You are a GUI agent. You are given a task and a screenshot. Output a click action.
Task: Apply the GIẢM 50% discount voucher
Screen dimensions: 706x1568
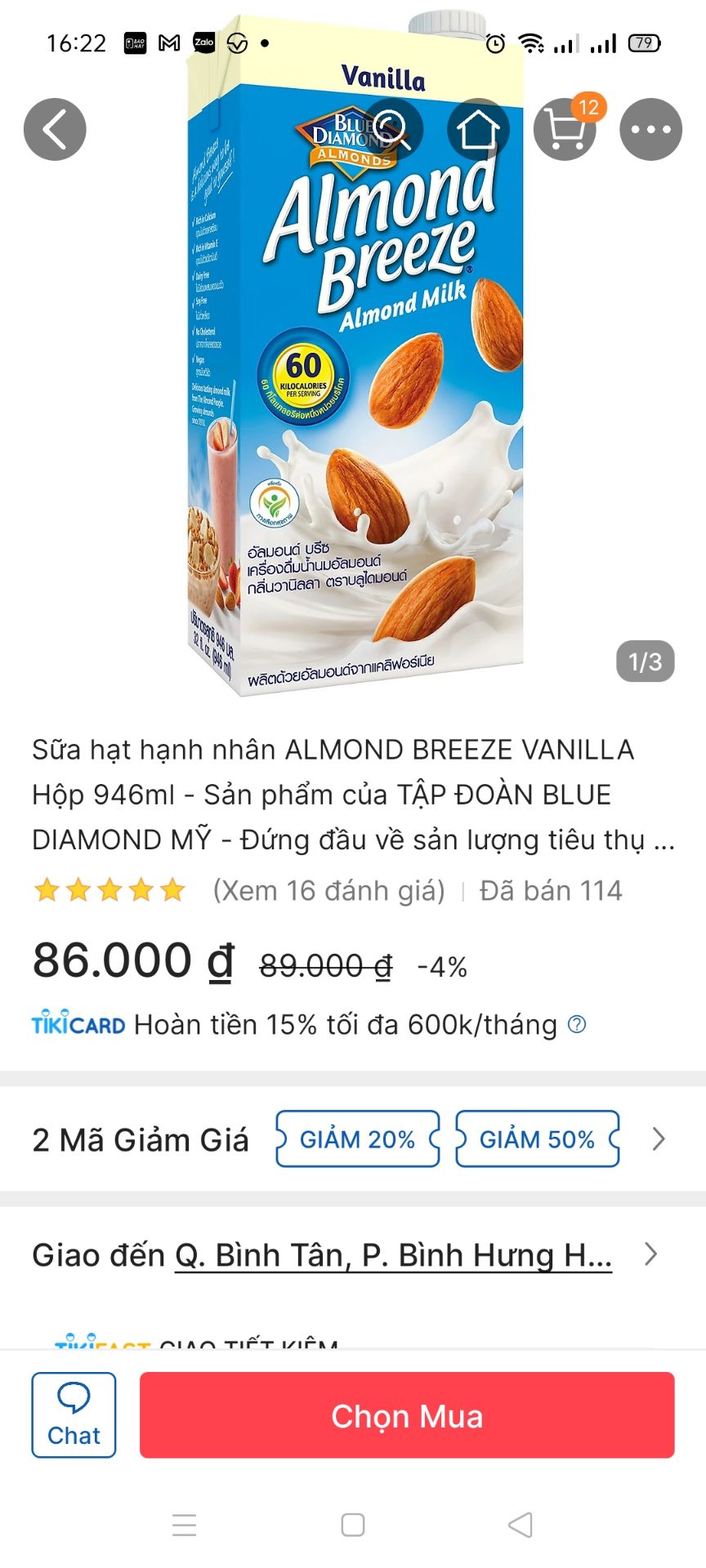click(x=537, y=1138)
